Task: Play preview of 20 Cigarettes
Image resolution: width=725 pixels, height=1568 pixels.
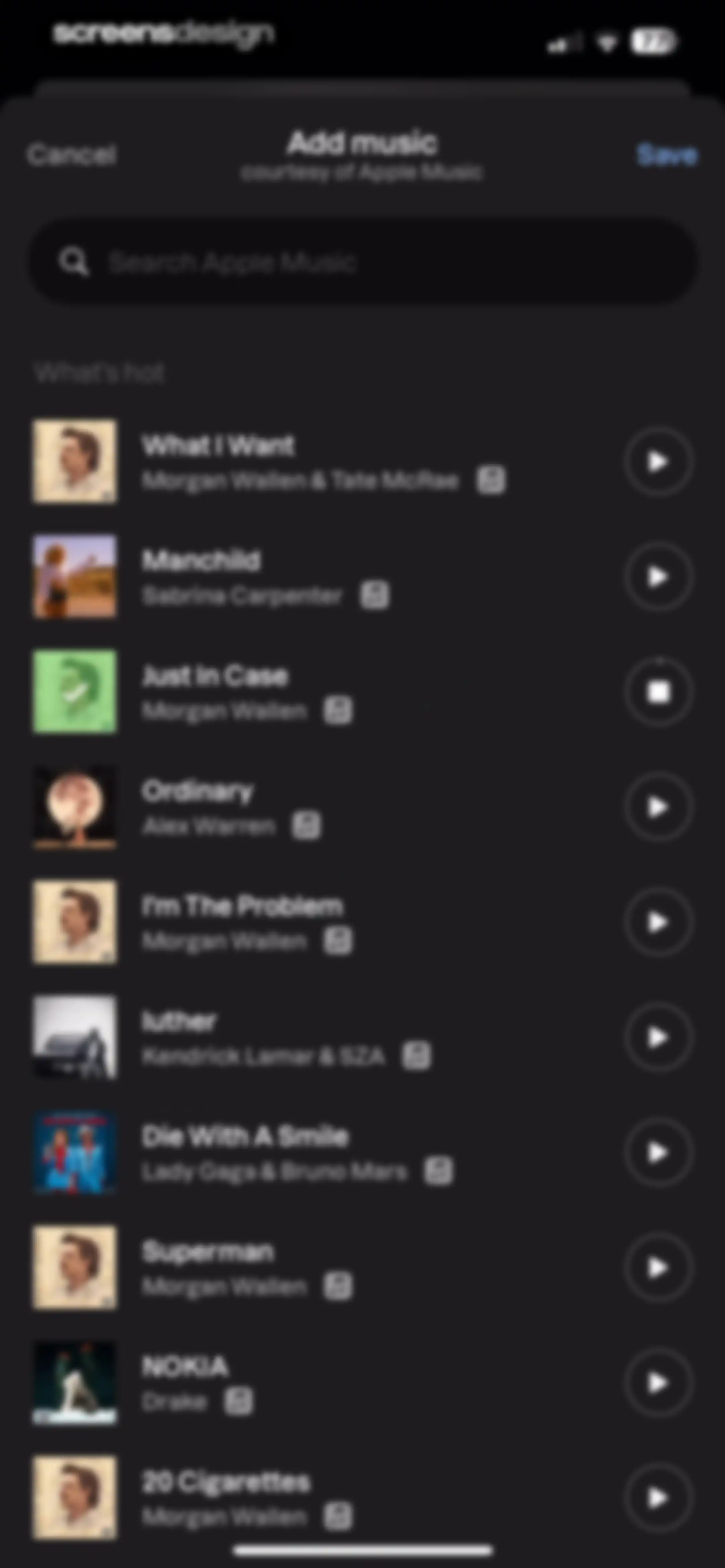Action: coord(658,1498)
